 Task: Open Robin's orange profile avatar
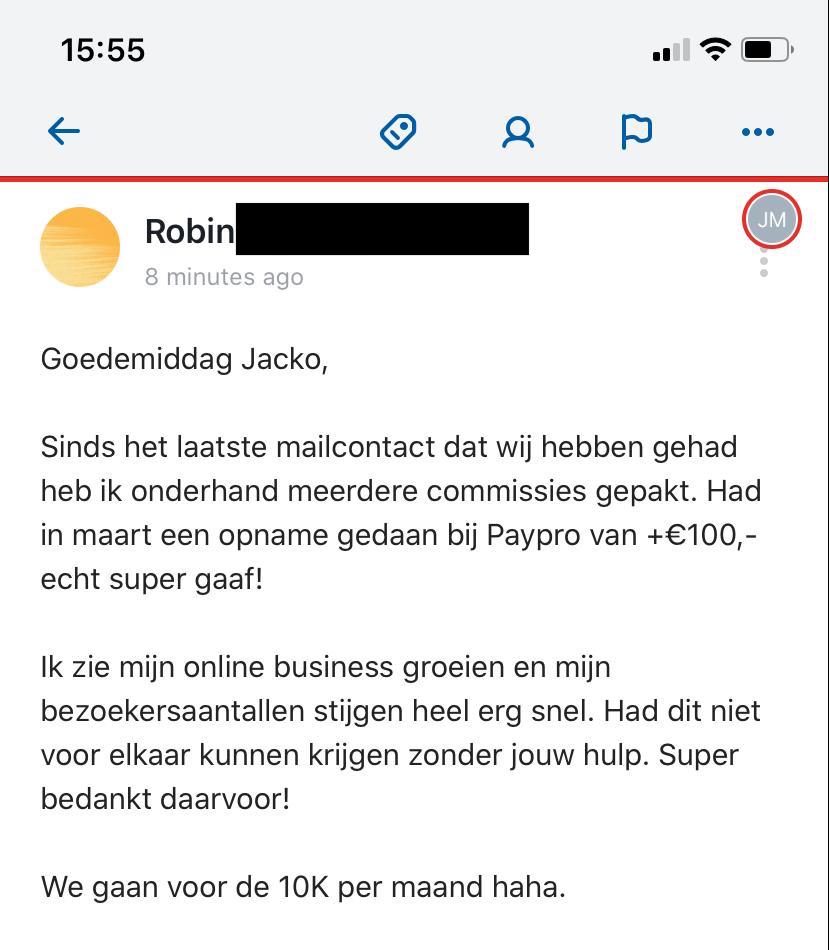(x=80, y=247)
